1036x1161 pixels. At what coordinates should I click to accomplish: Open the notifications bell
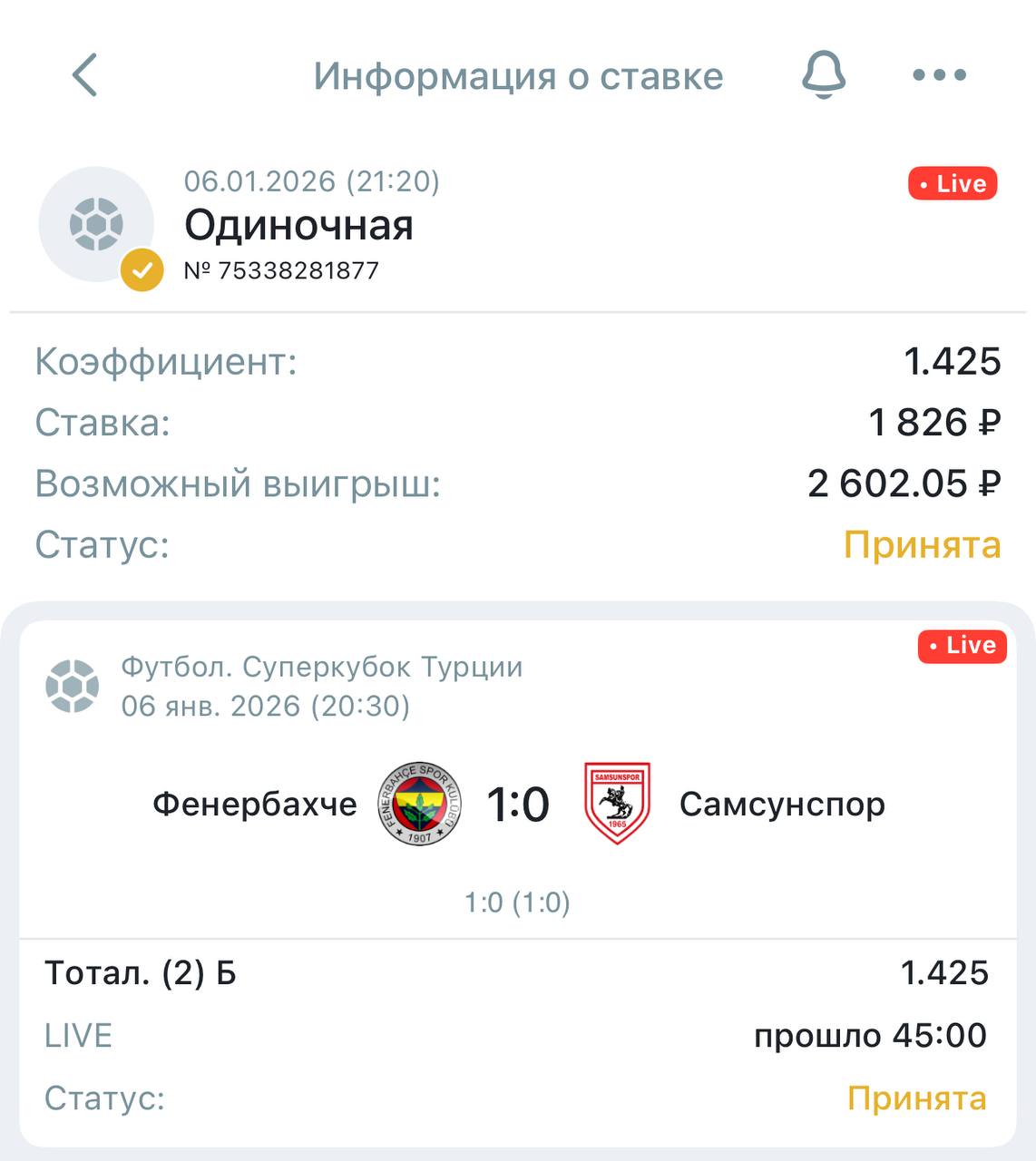824,75
